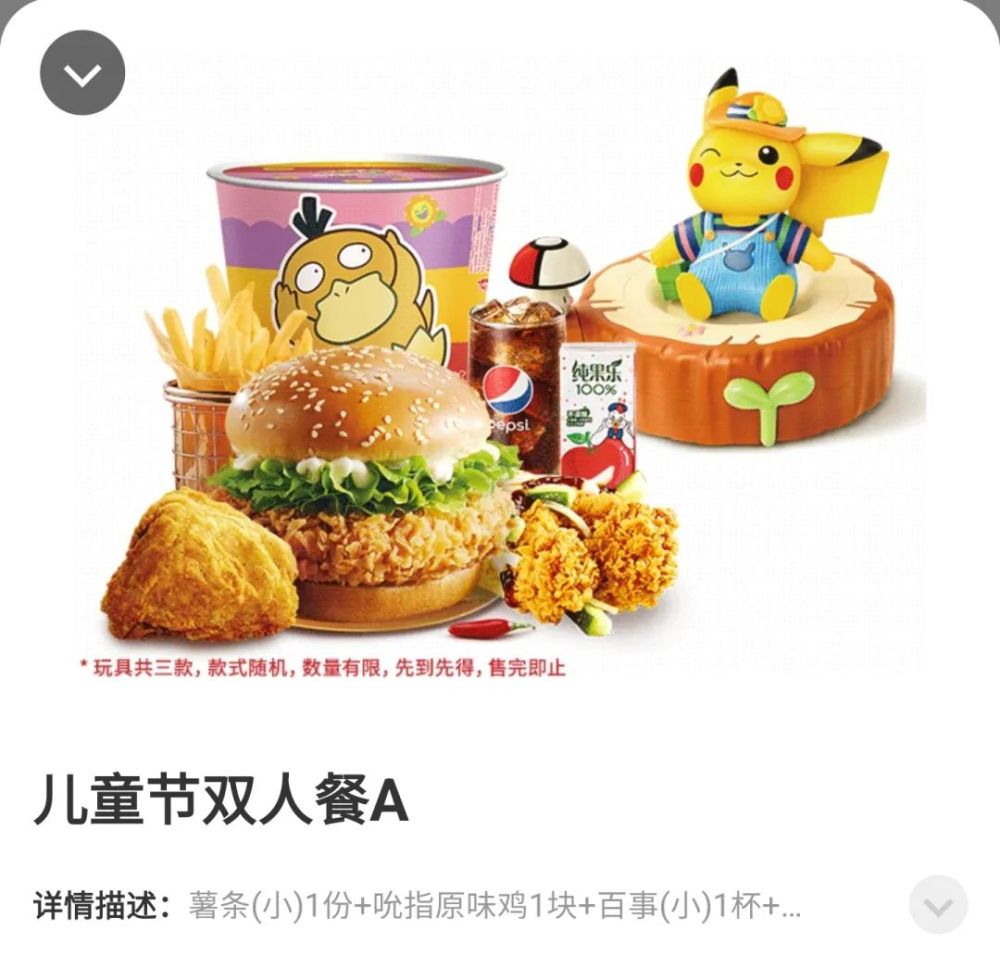Viewport: 1000px width, 968px height.
Task: Expand the full meal description
Action: click(938, 905)
